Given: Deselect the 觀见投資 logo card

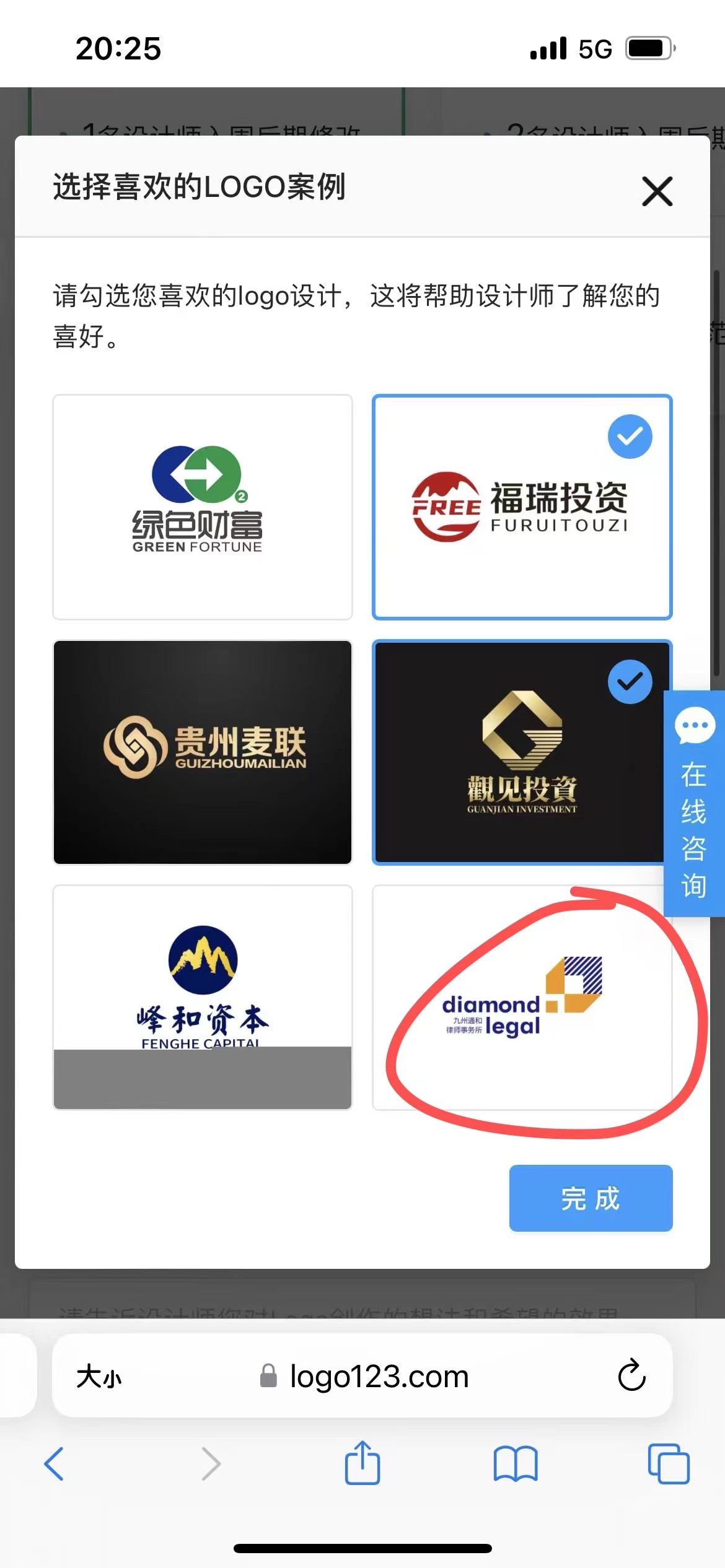Looking at the screenshot, I should click(522, 752).
